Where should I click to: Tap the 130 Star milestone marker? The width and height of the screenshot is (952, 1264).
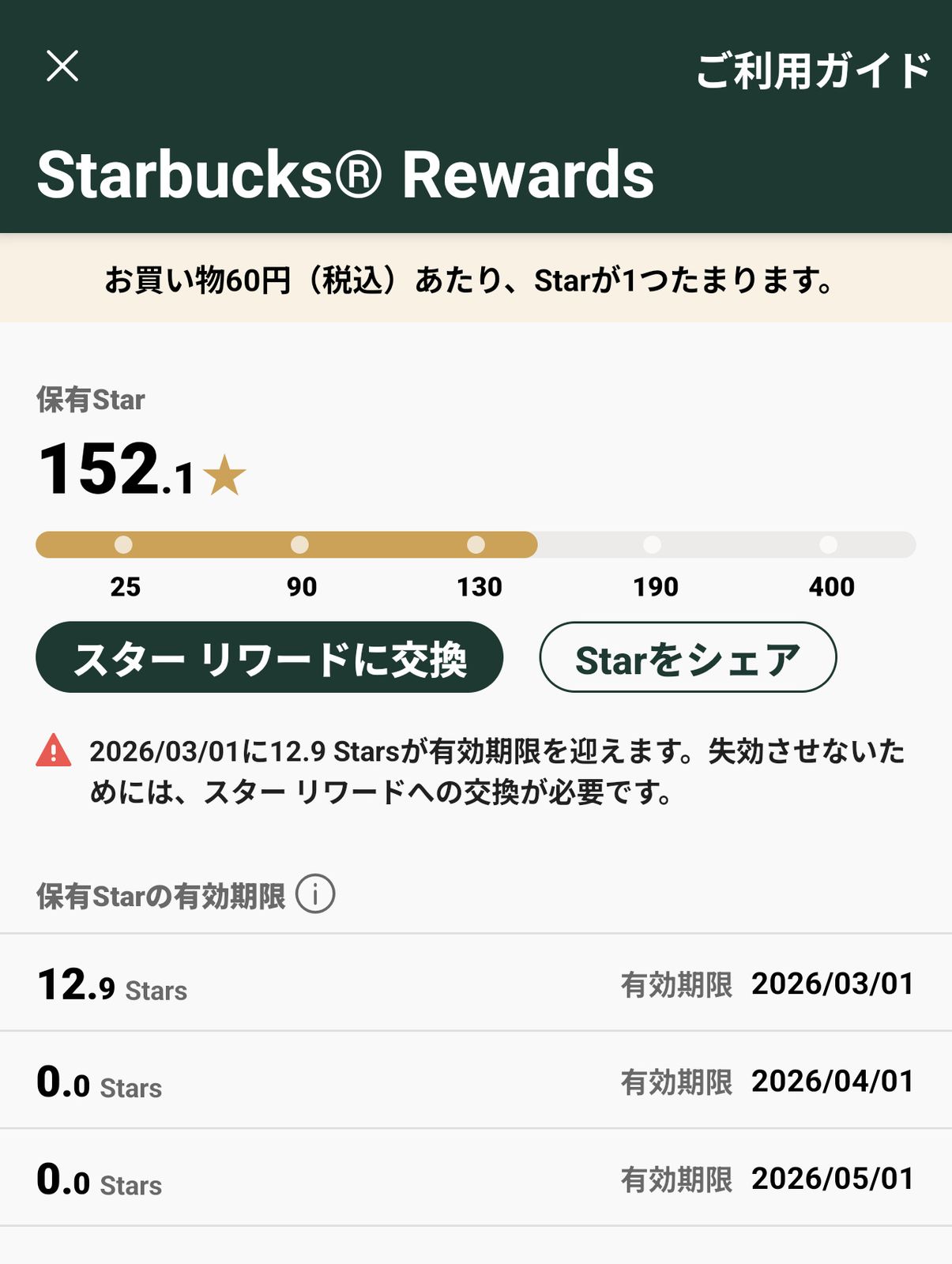476,544
